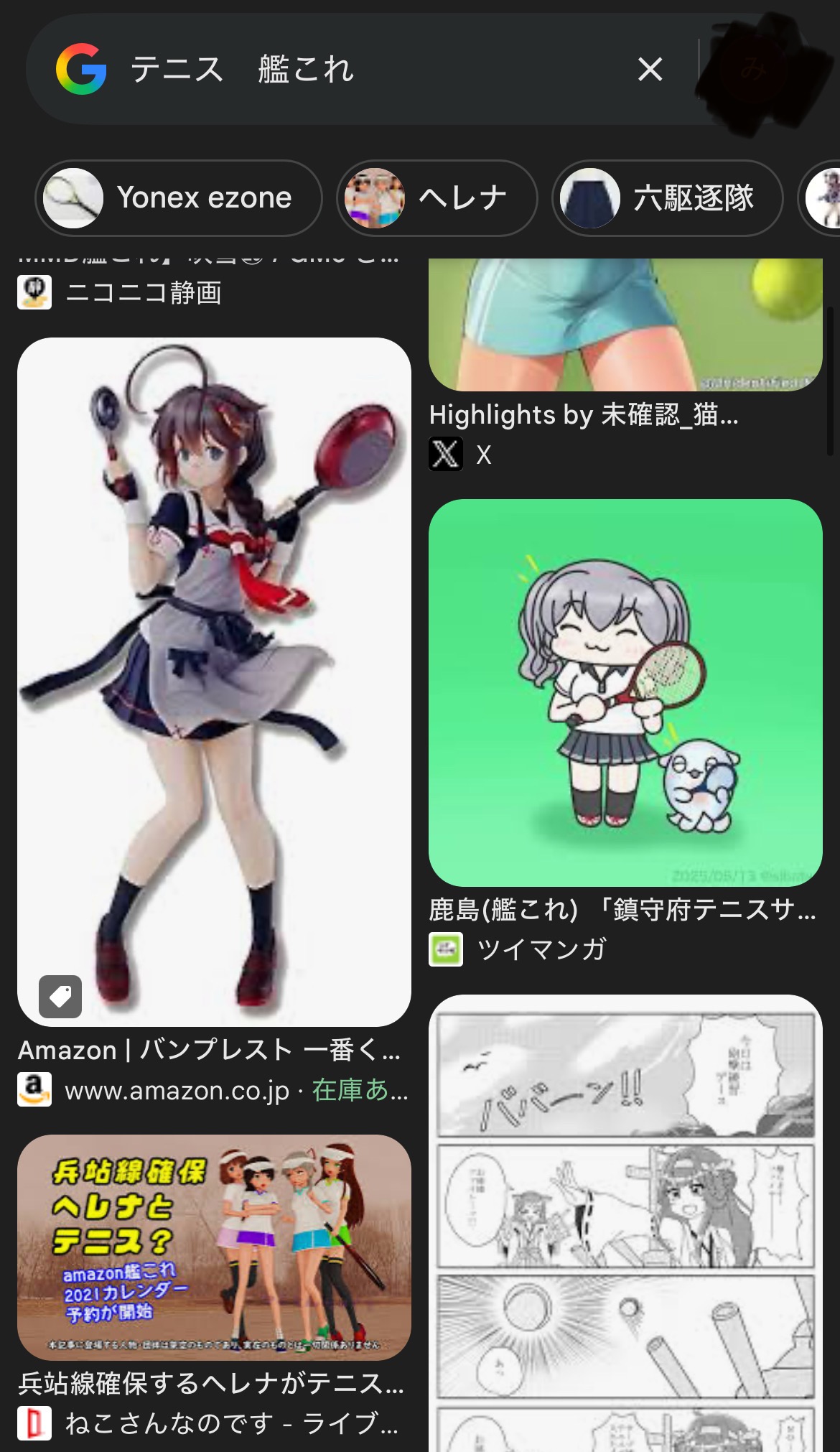
Task: Select the 六駆逐隊 filter chip
Action: point(668,198)
